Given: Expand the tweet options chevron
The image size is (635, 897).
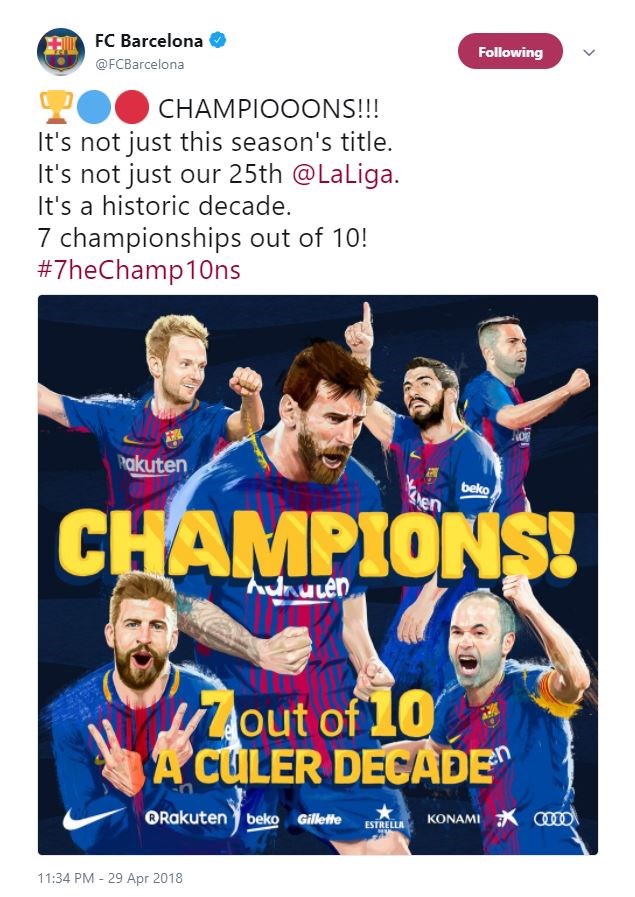Looking at the screenshot, I should pos(589,52).
